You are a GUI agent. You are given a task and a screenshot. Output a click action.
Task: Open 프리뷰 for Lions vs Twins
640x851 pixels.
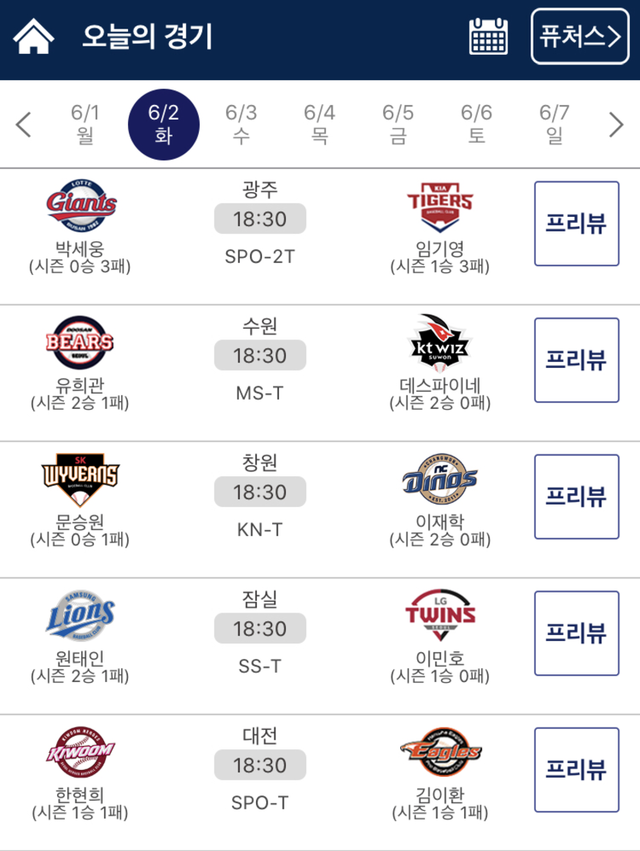(x=576, y=633)
